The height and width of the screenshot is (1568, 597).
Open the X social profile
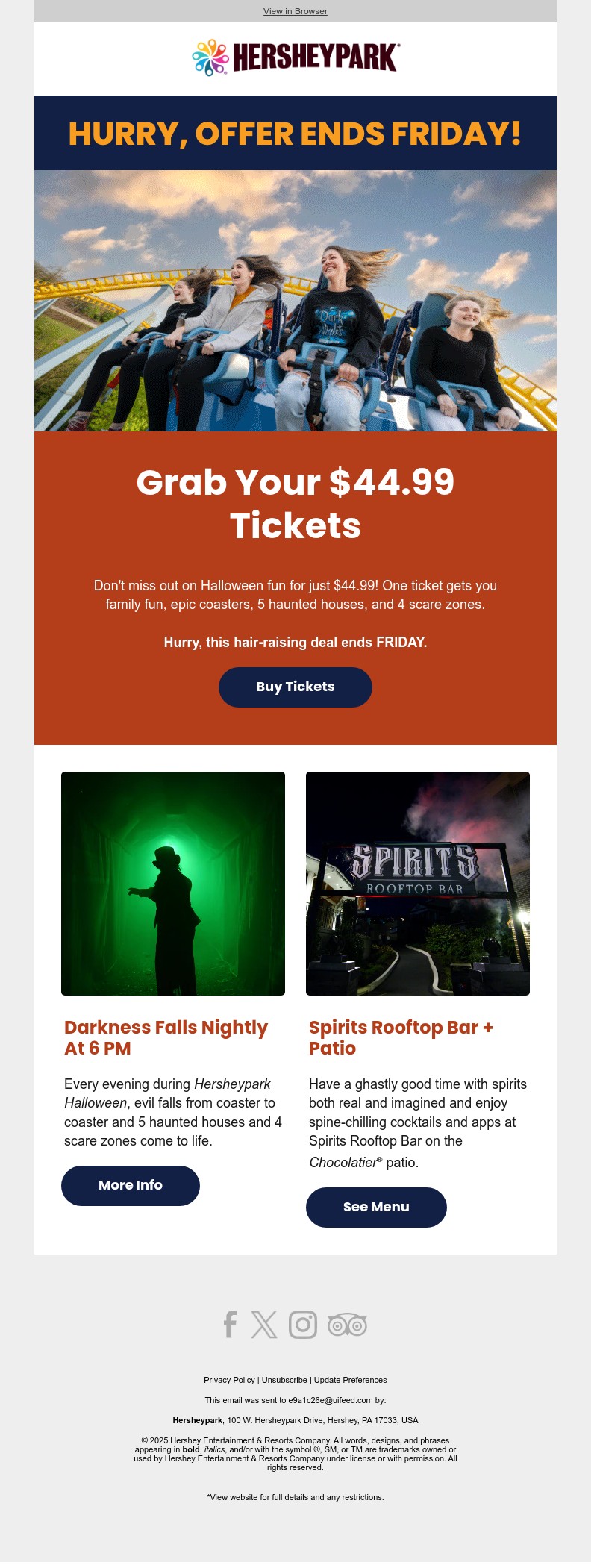tap(264, 1325)
